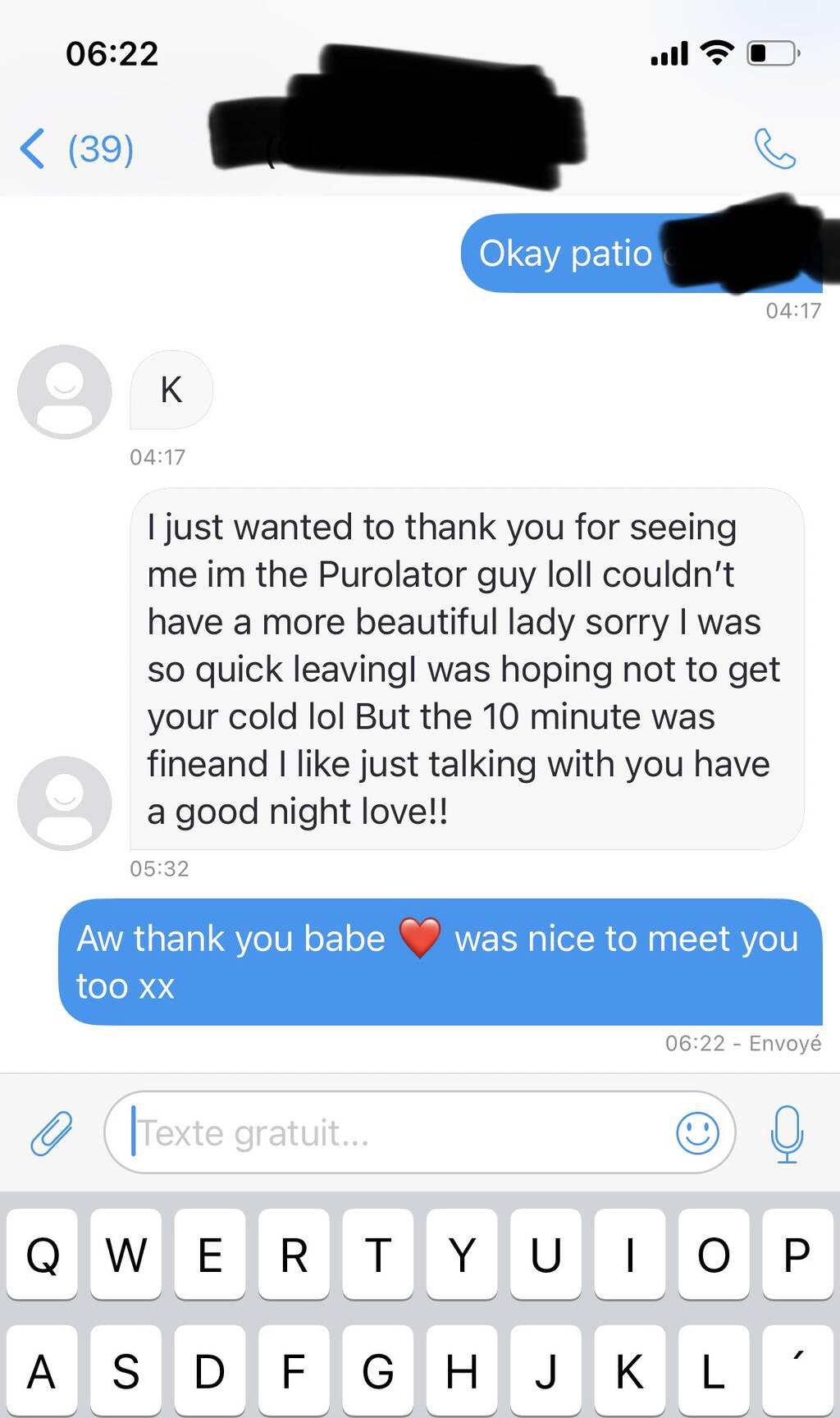Type the letter Q on the keyboard
The width and height of the screenshot is (840, 1418).
click(x=43, y=1255)
